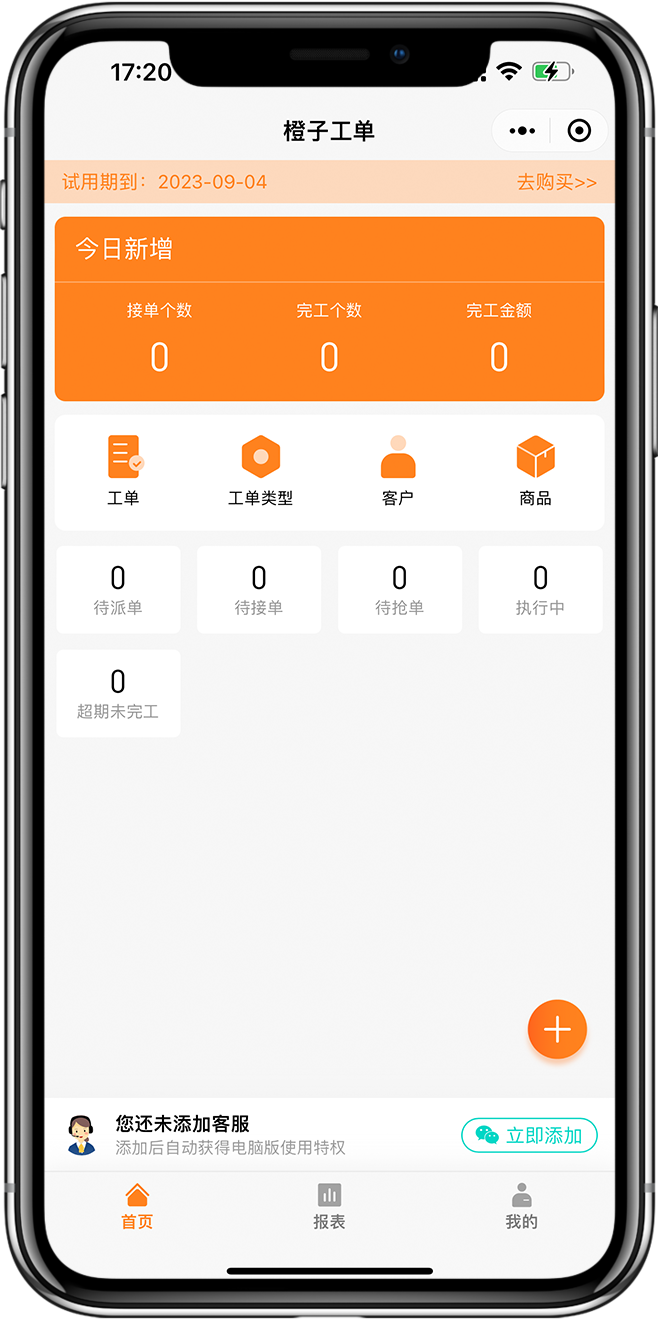Open 工单类型 work order types
The width and height of the screenshot is (658, 1320).
click(x=260, y=470)
